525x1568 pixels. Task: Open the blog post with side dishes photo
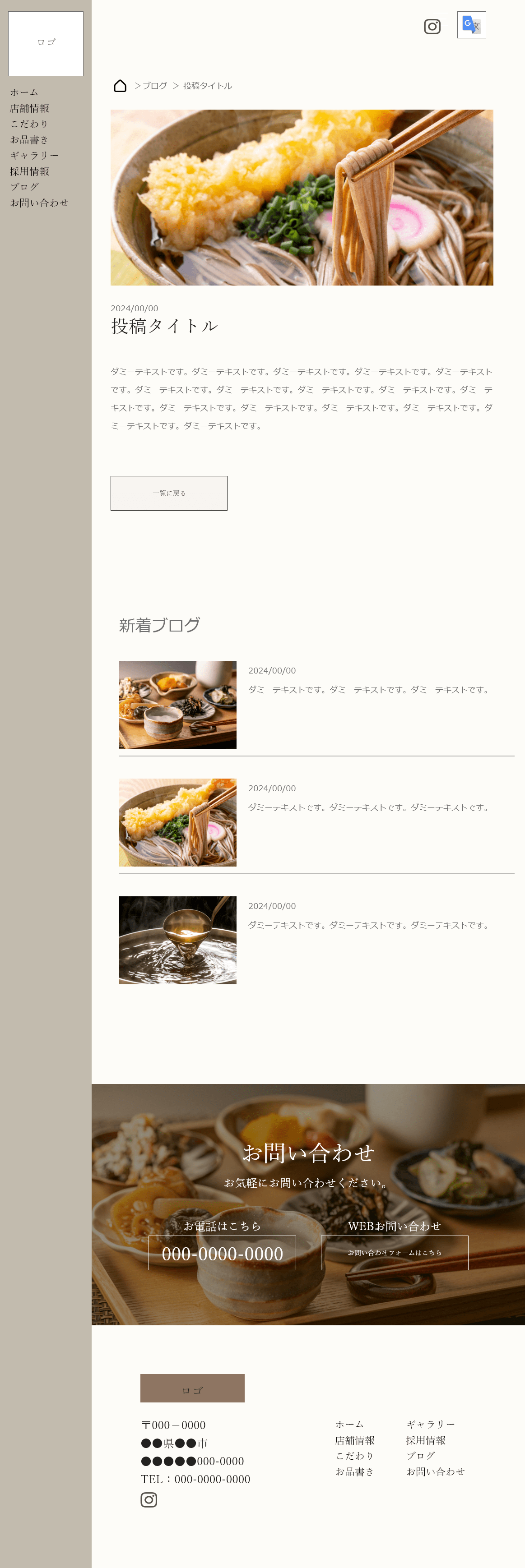(177, 704)
